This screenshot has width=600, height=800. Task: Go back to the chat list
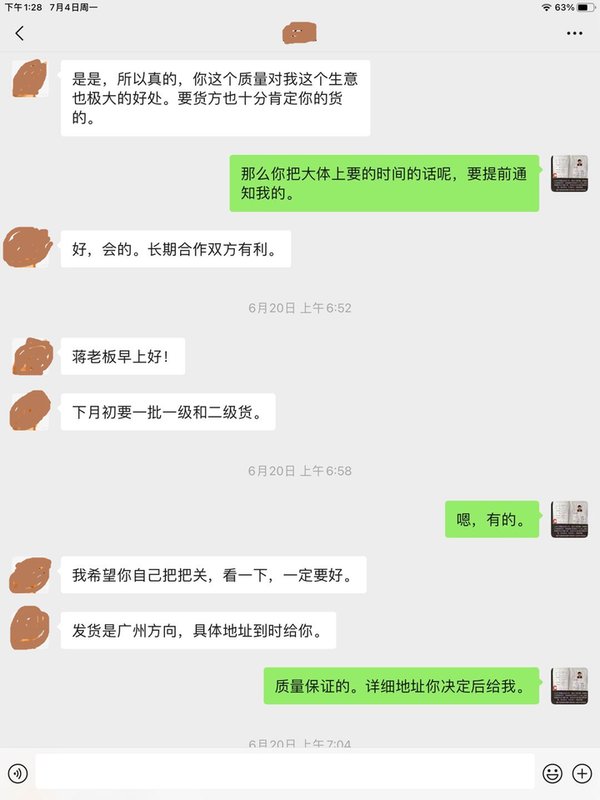[19, 33]
